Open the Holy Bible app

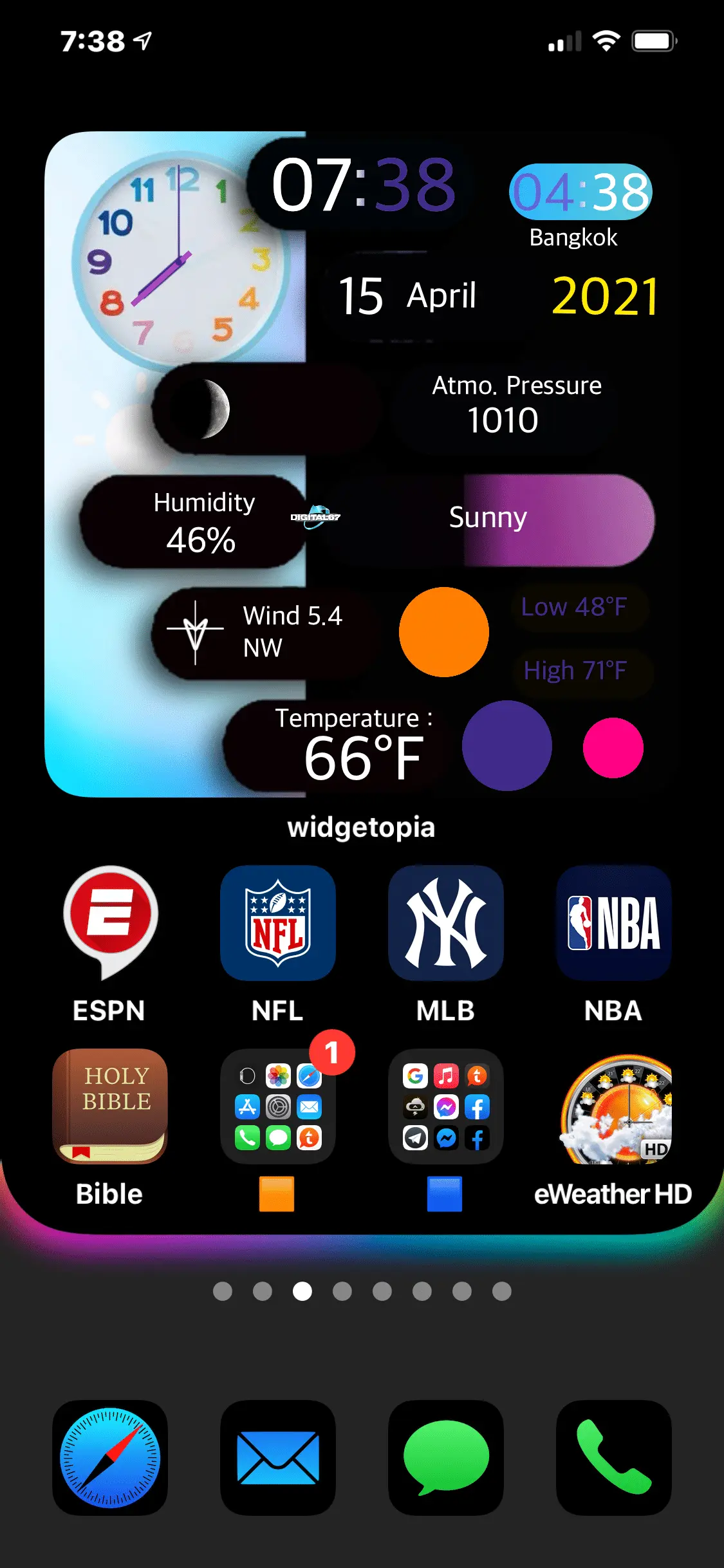pyautogui.click(x=110, y=1106)
